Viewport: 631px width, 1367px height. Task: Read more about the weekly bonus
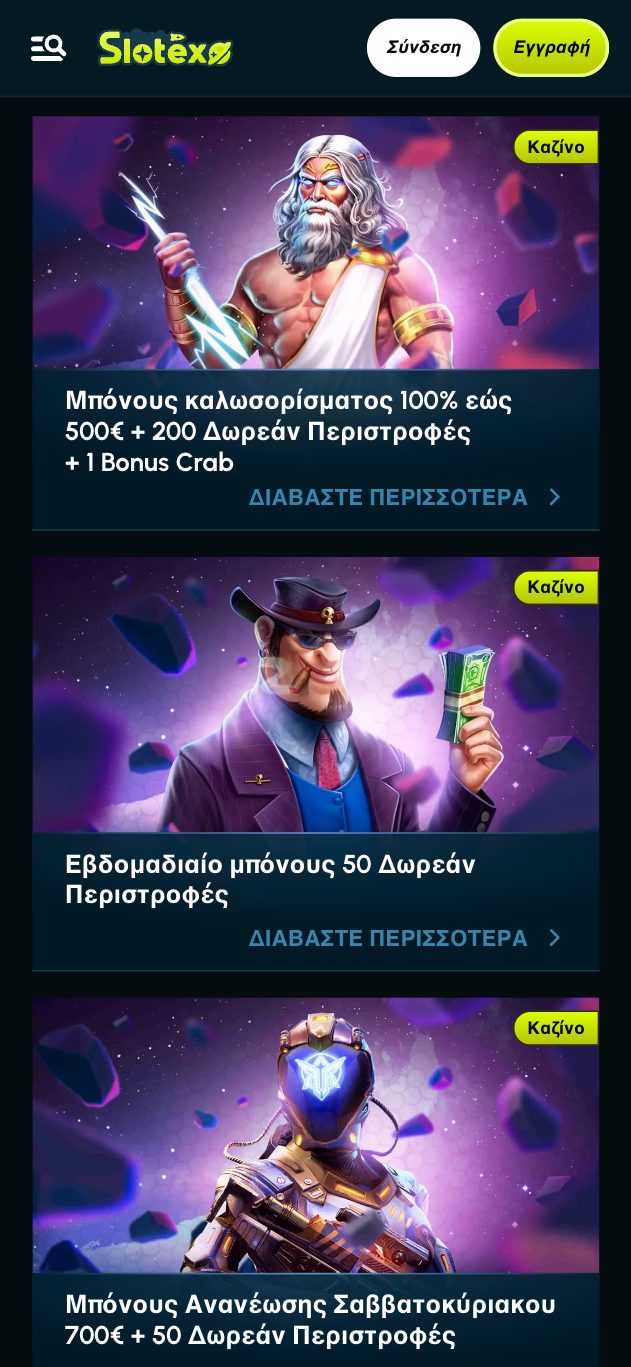pos(404,938)
